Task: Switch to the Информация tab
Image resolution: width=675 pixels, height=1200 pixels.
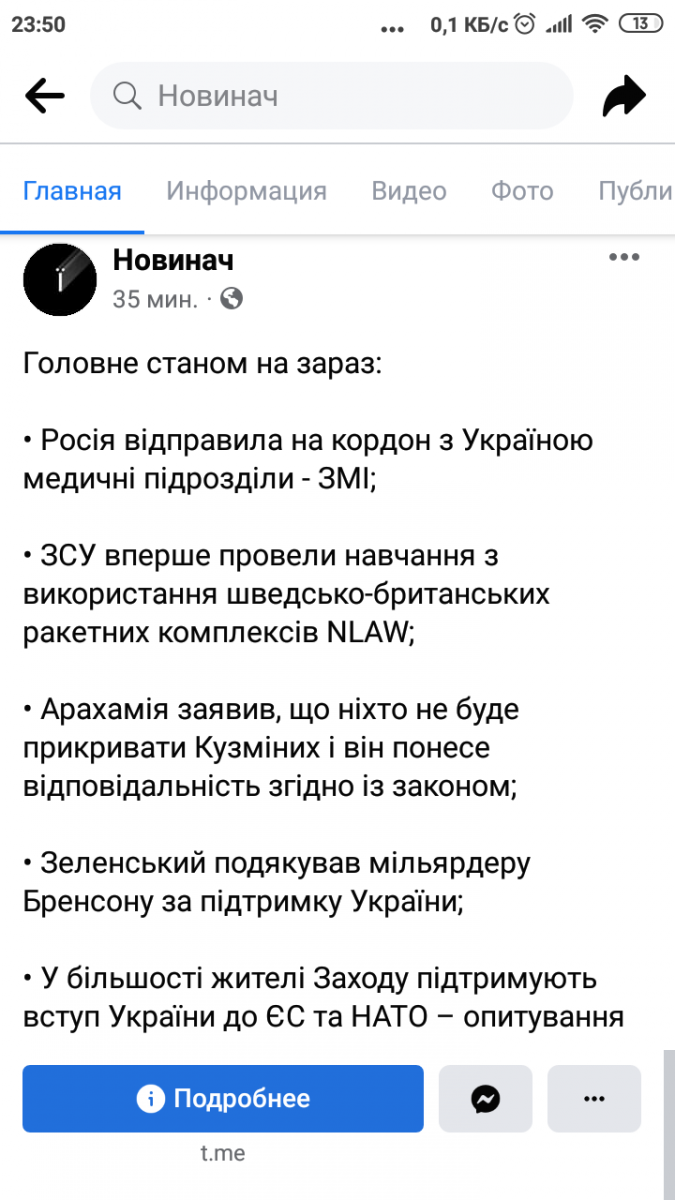Action: [x=246, y=191]
